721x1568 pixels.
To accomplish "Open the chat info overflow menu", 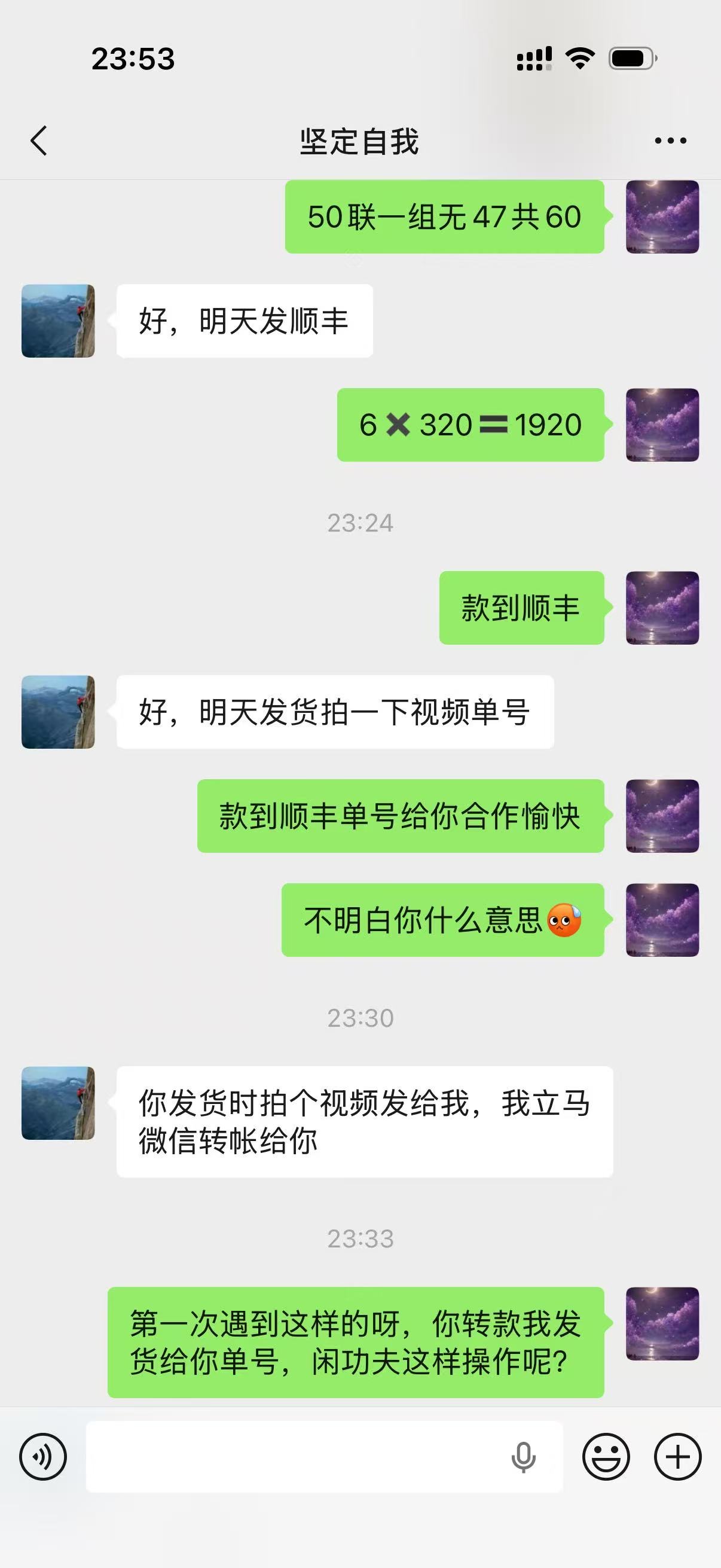I will (670, 141).
